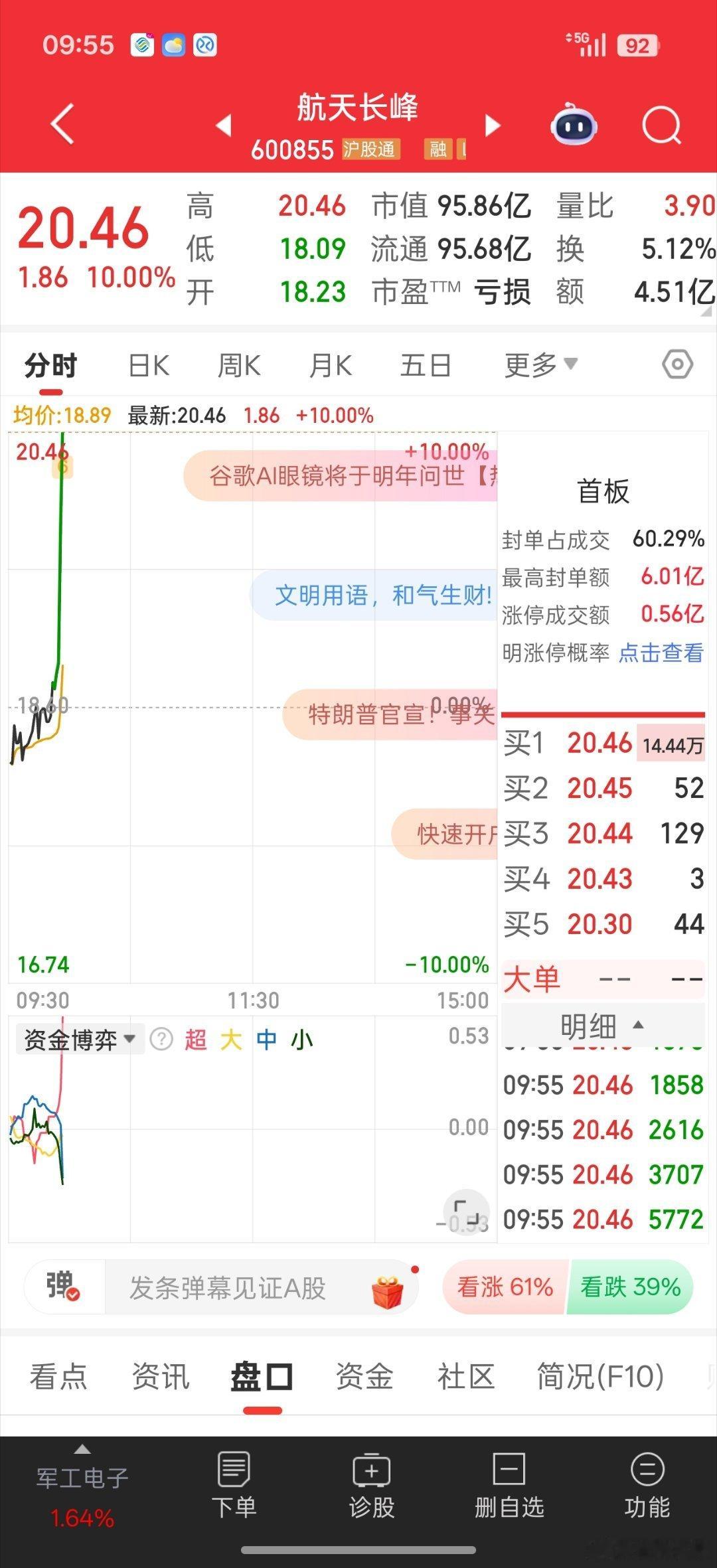Open the 资金博弈 indicator dropdown
This screenshot has height=1568, width=717.
coord(78,1038)
